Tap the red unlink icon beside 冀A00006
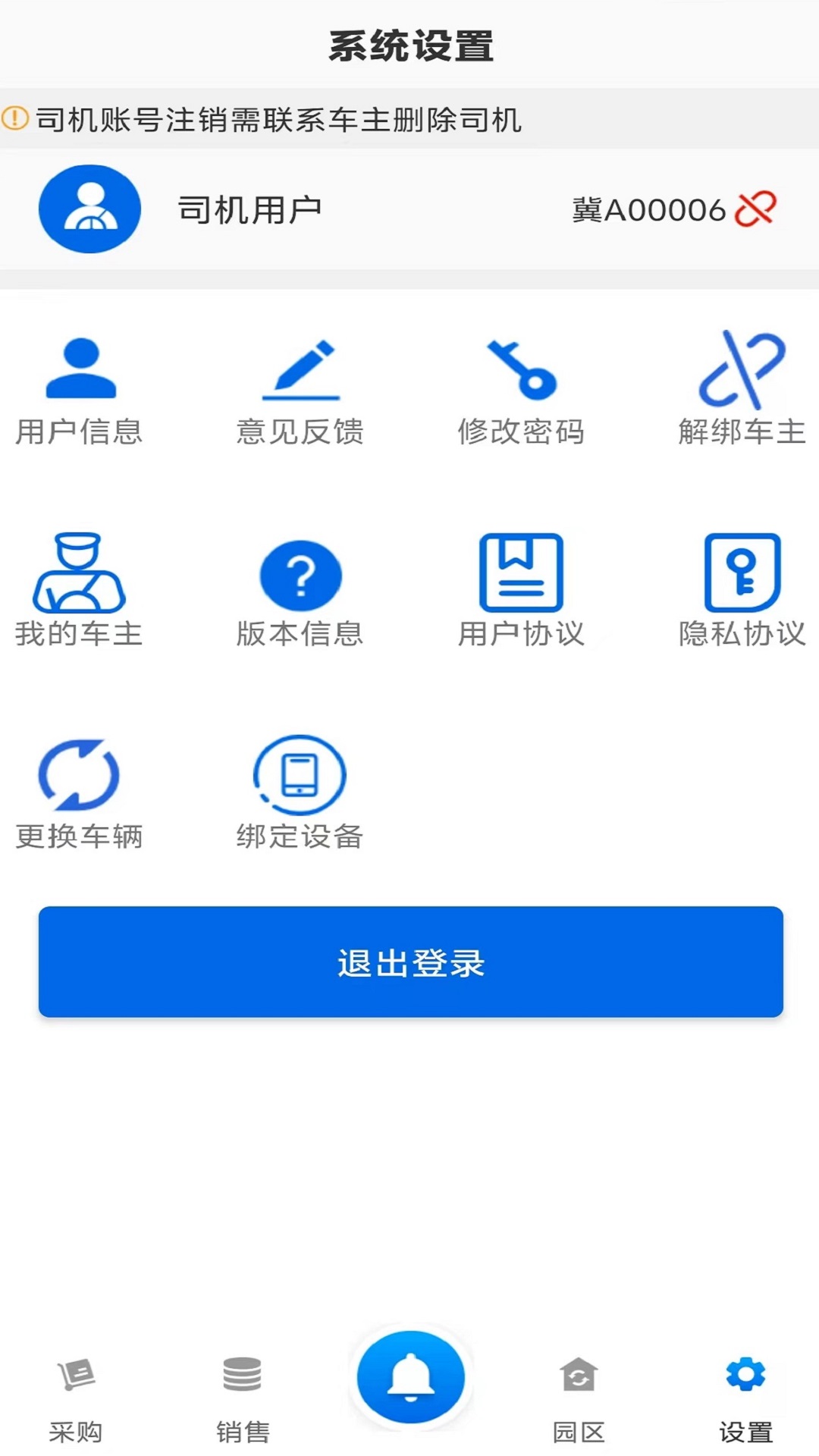The height and width of the screenshot is (1456, 819). (755, 209)
